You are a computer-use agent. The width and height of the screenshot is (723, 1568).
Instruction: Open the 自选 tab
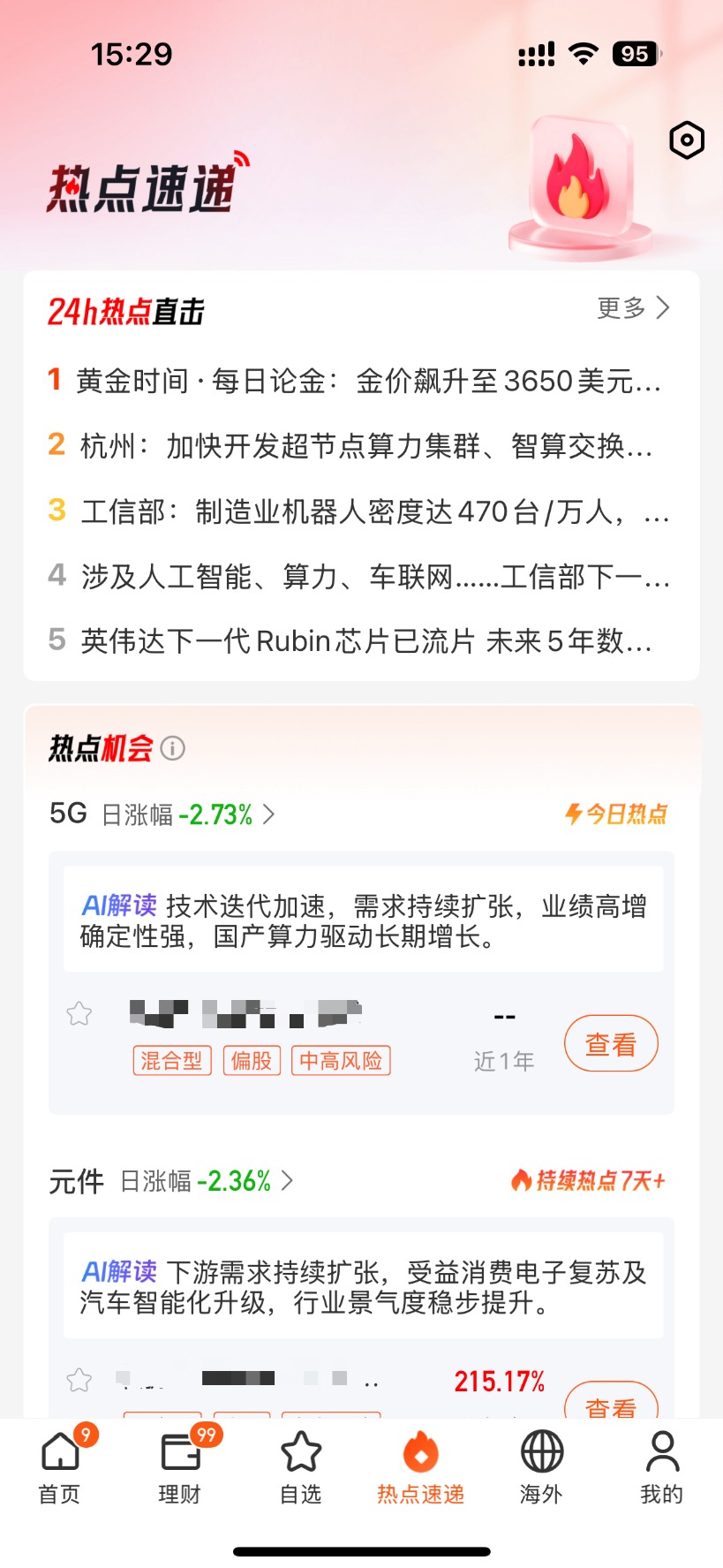coord(300,1467)
